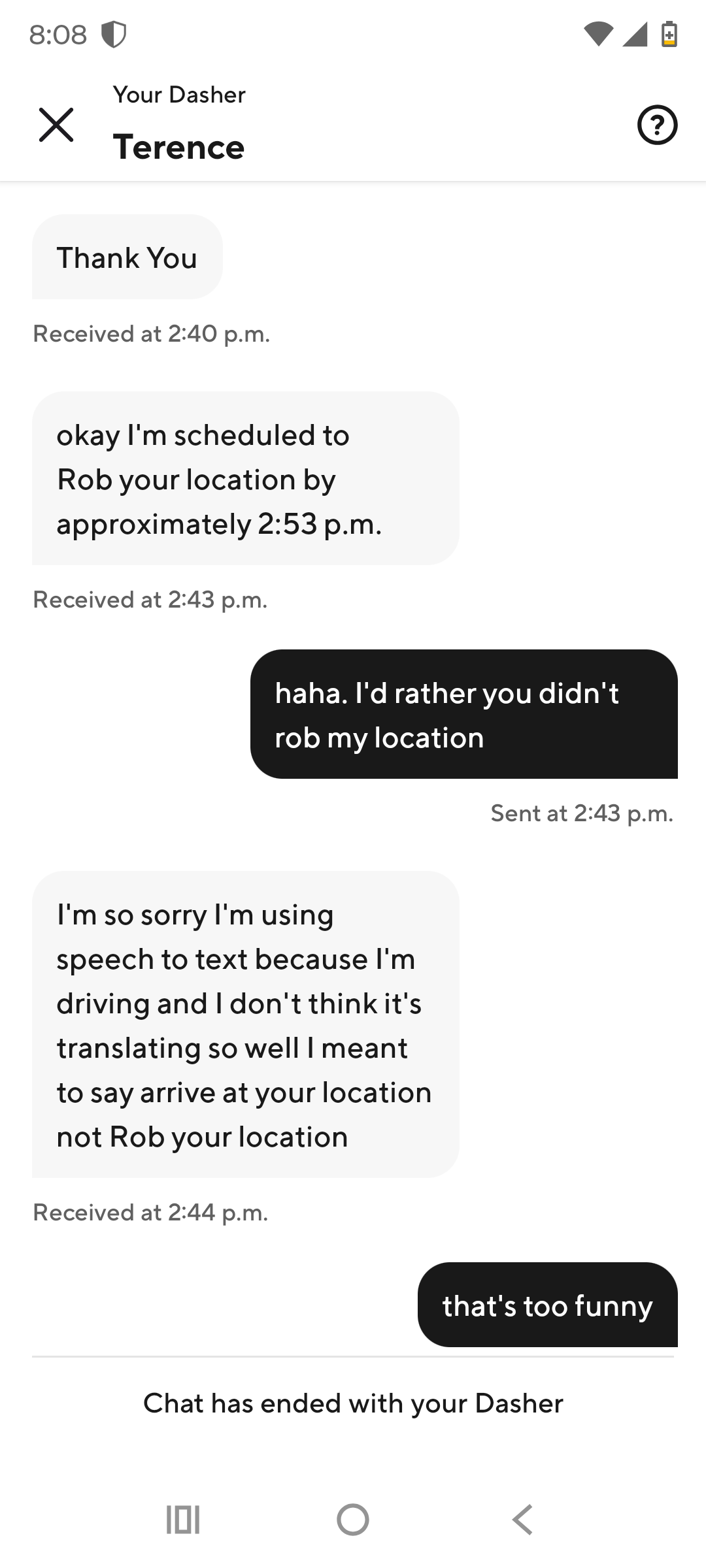Open the help question mark icon
The width and height of the screenshot is (706, 1568).
[x=657, y=125]
